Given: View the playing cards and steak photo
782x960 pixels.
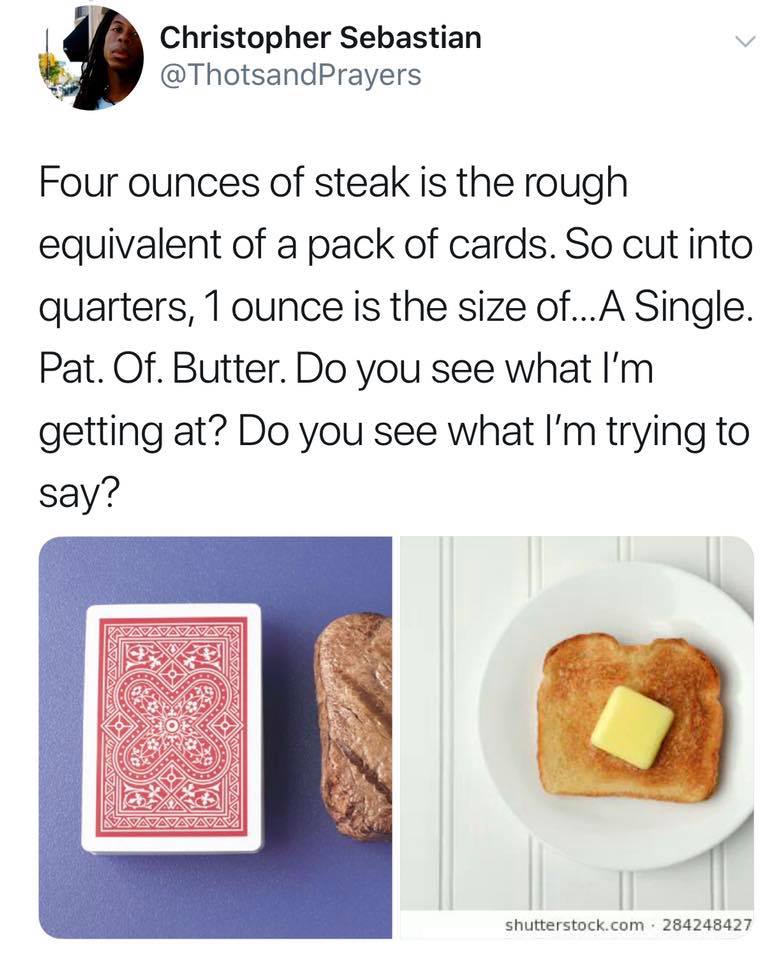Looking at the screenshot, I should coord(215,736).
